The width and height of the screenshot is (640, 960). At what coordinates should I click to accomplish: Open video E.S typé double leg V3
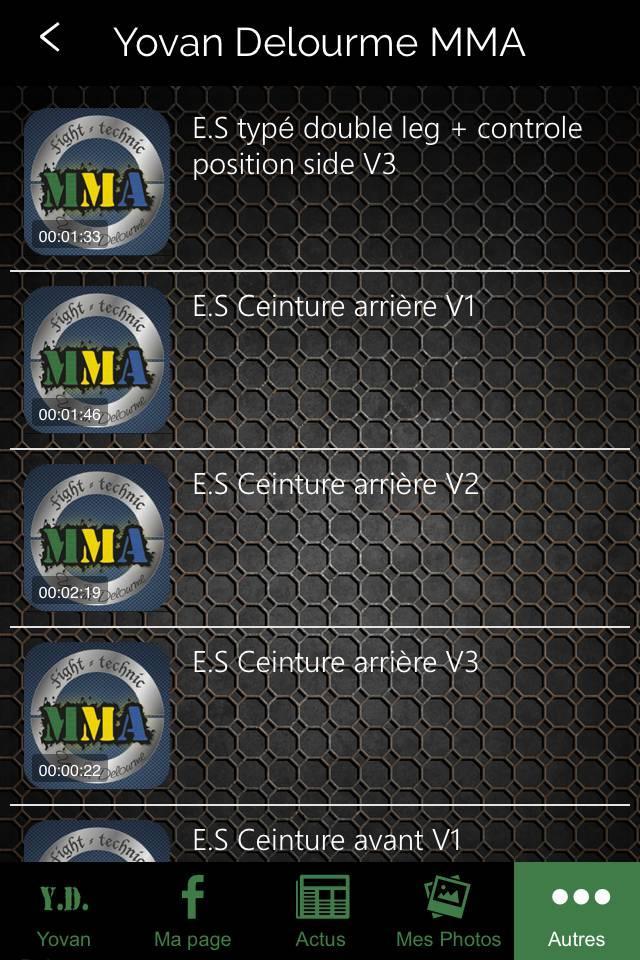pyautogui.click(x=386, y=146)
